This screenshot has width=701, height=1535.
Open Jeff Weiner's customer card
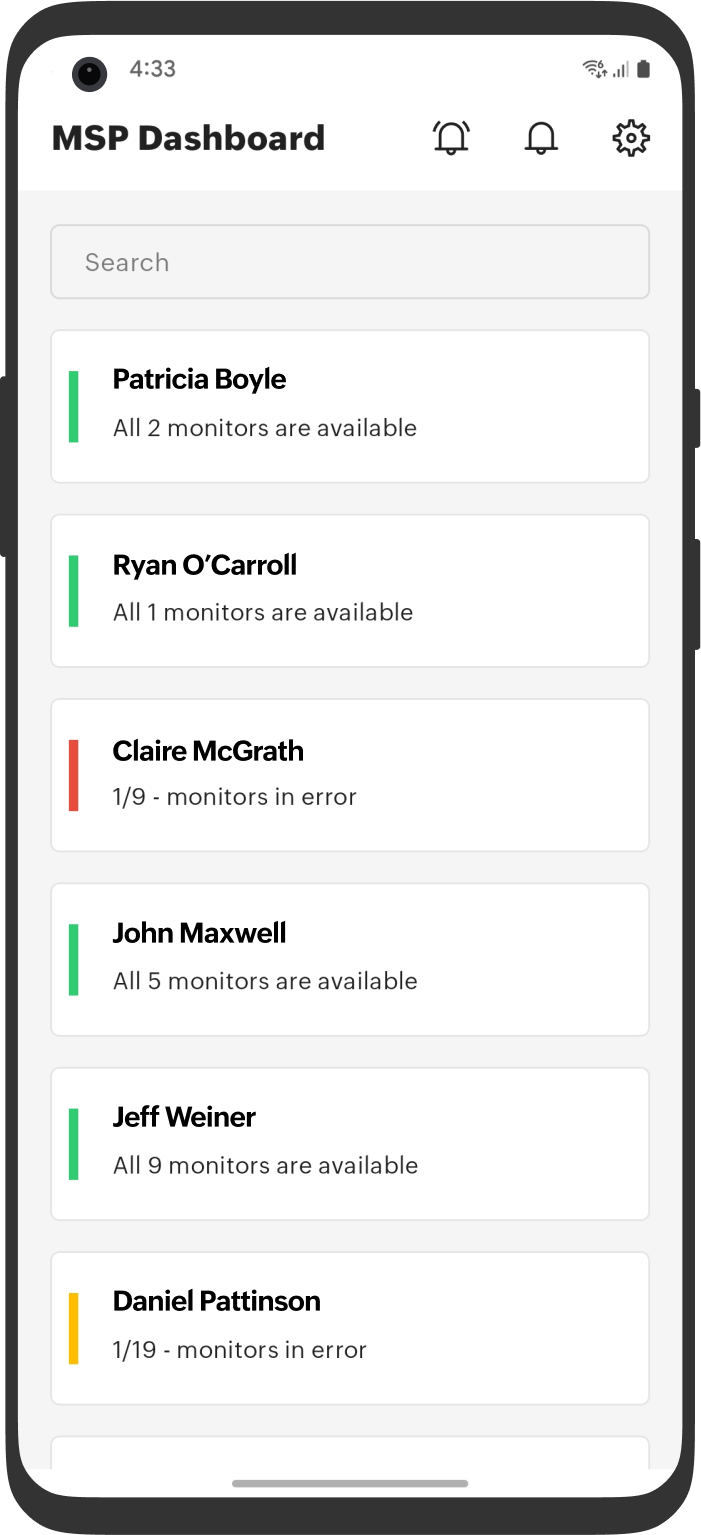(350, 1143)
